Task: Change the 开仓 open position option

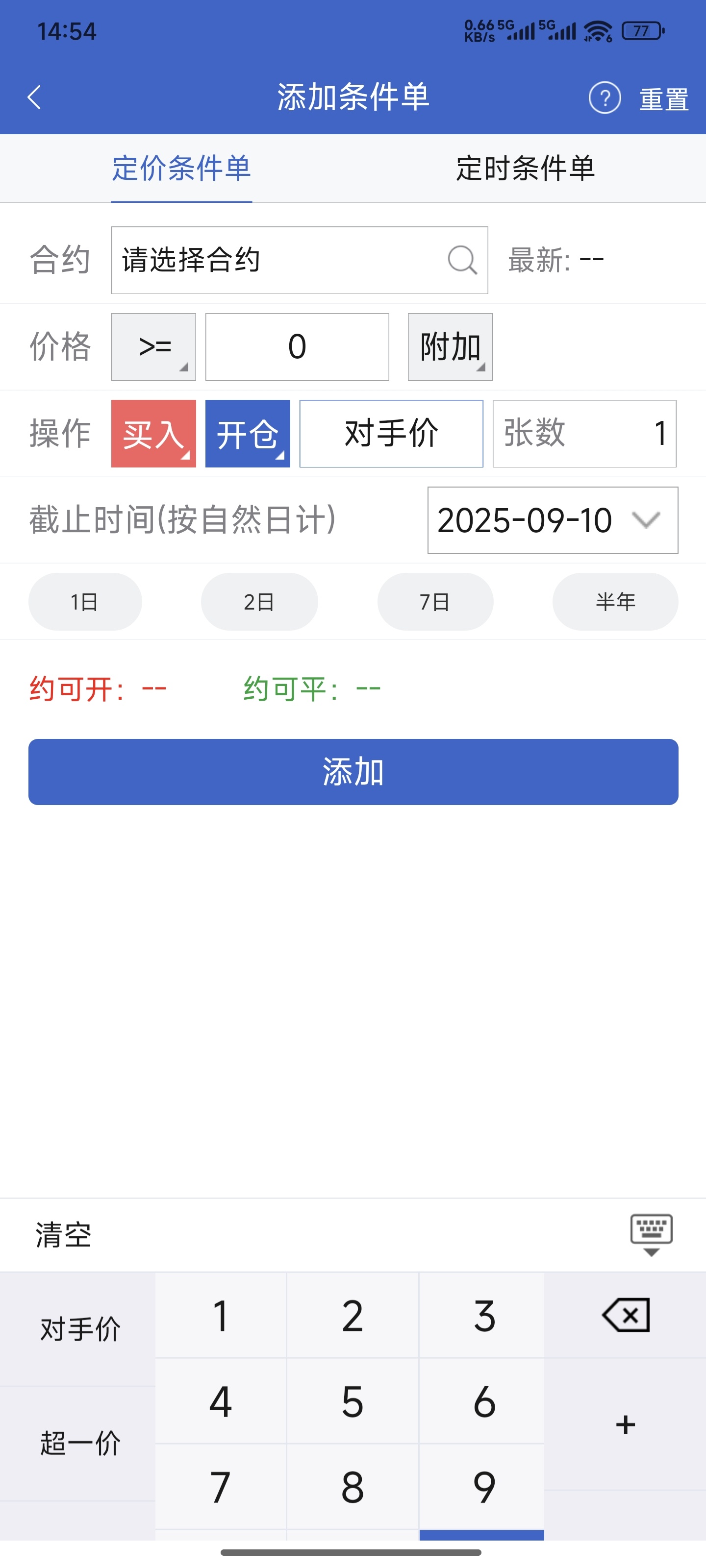Action: click(247, 434)
